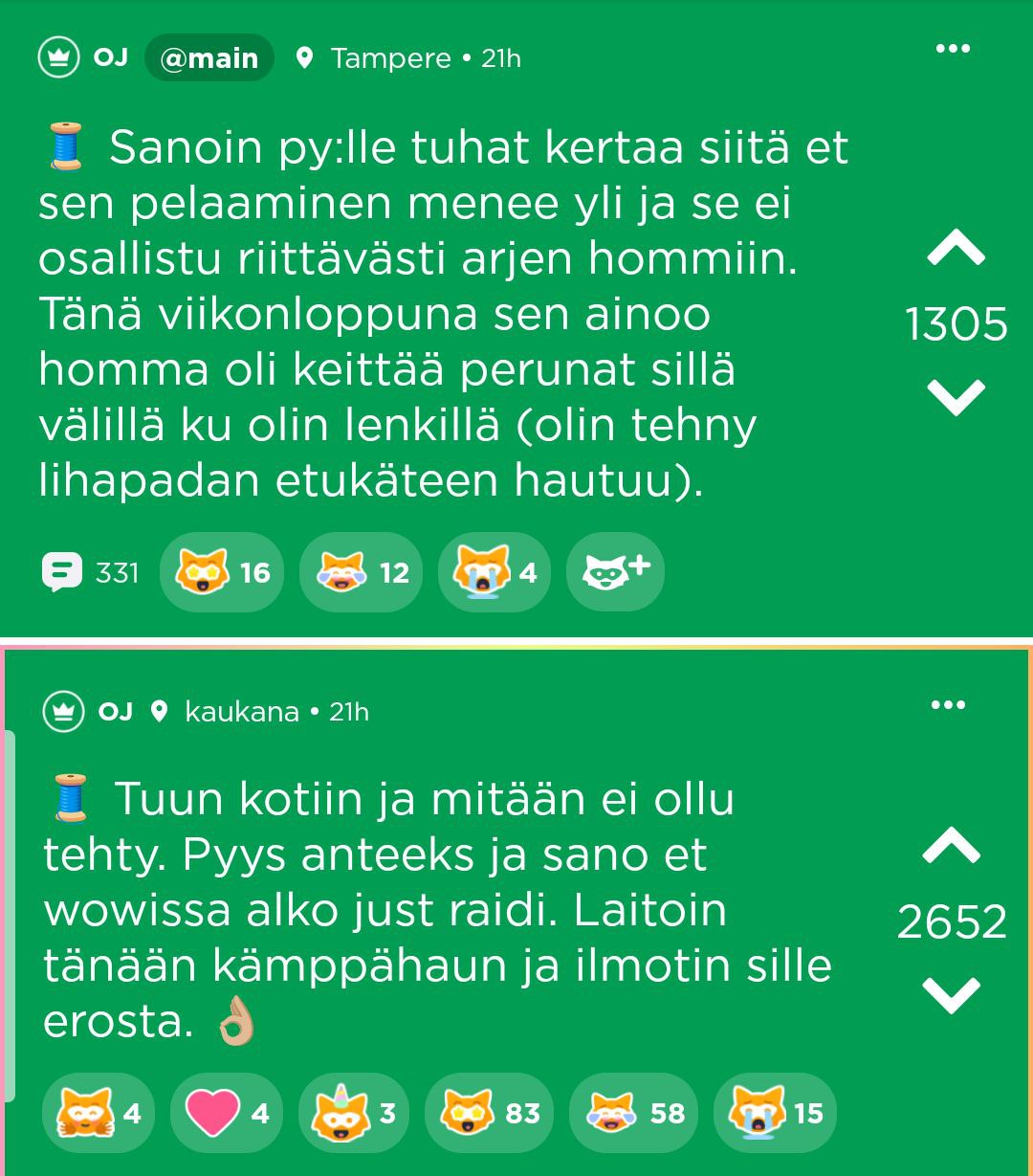Screen dimensions: 1033x1176
Task: Tap the unicorn cat reaction with 3
Action: (354, 1113)
